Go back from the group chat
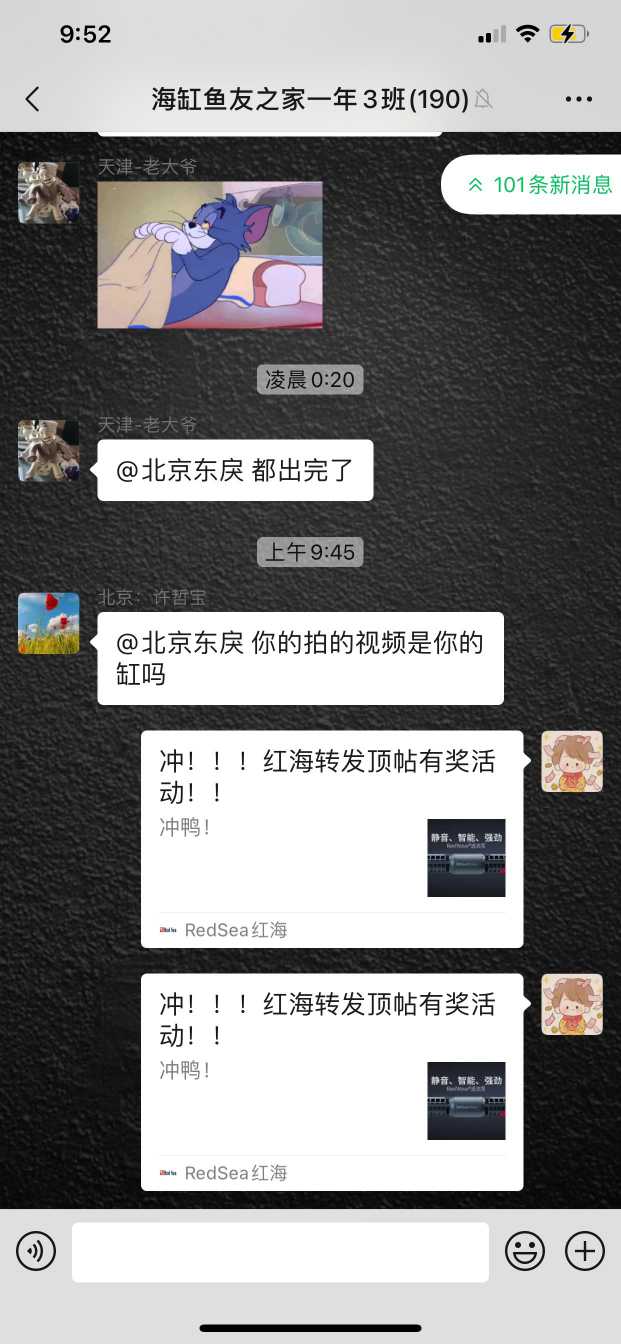 (x=32, y=98)
